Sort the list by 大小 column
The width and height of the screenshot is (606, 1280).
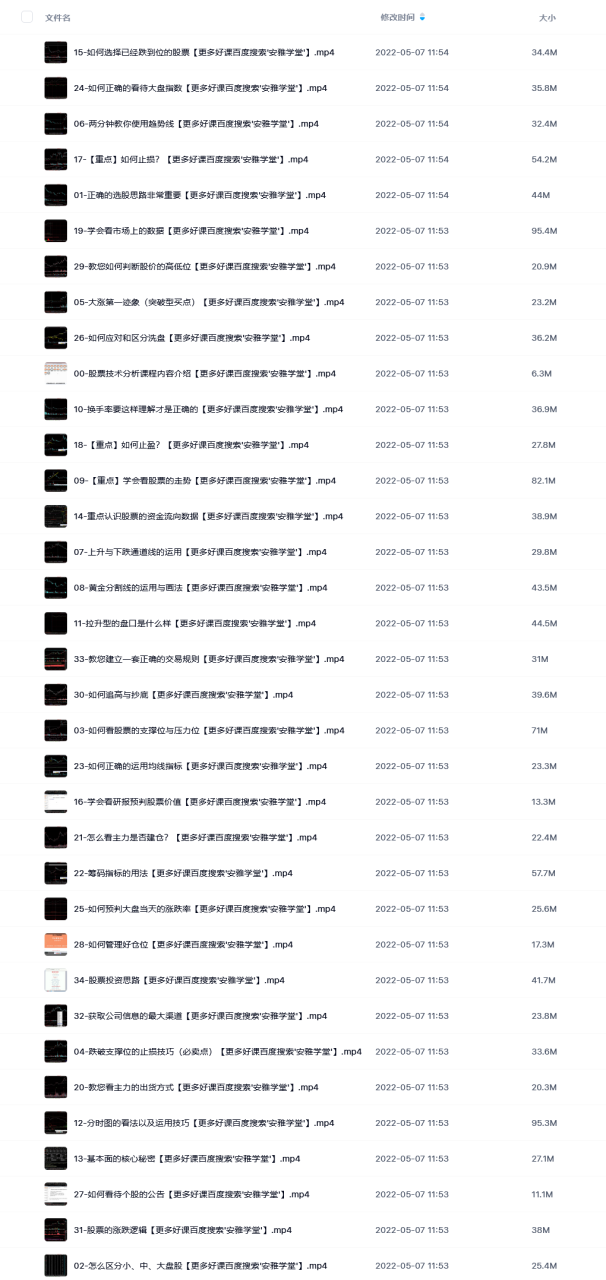(546, 17)
